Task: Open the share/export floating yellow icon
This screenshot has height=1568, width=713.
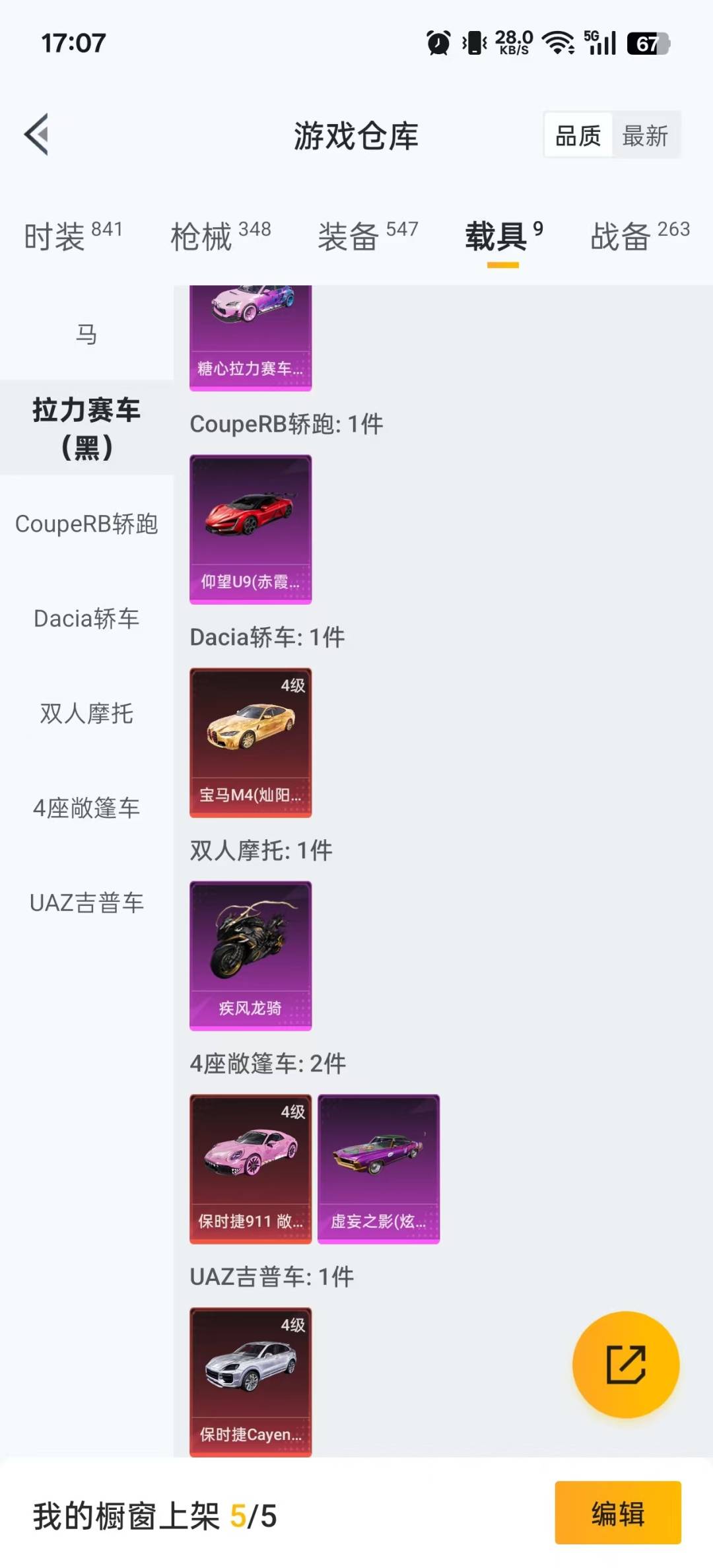Action: (x=624, y=1363)
